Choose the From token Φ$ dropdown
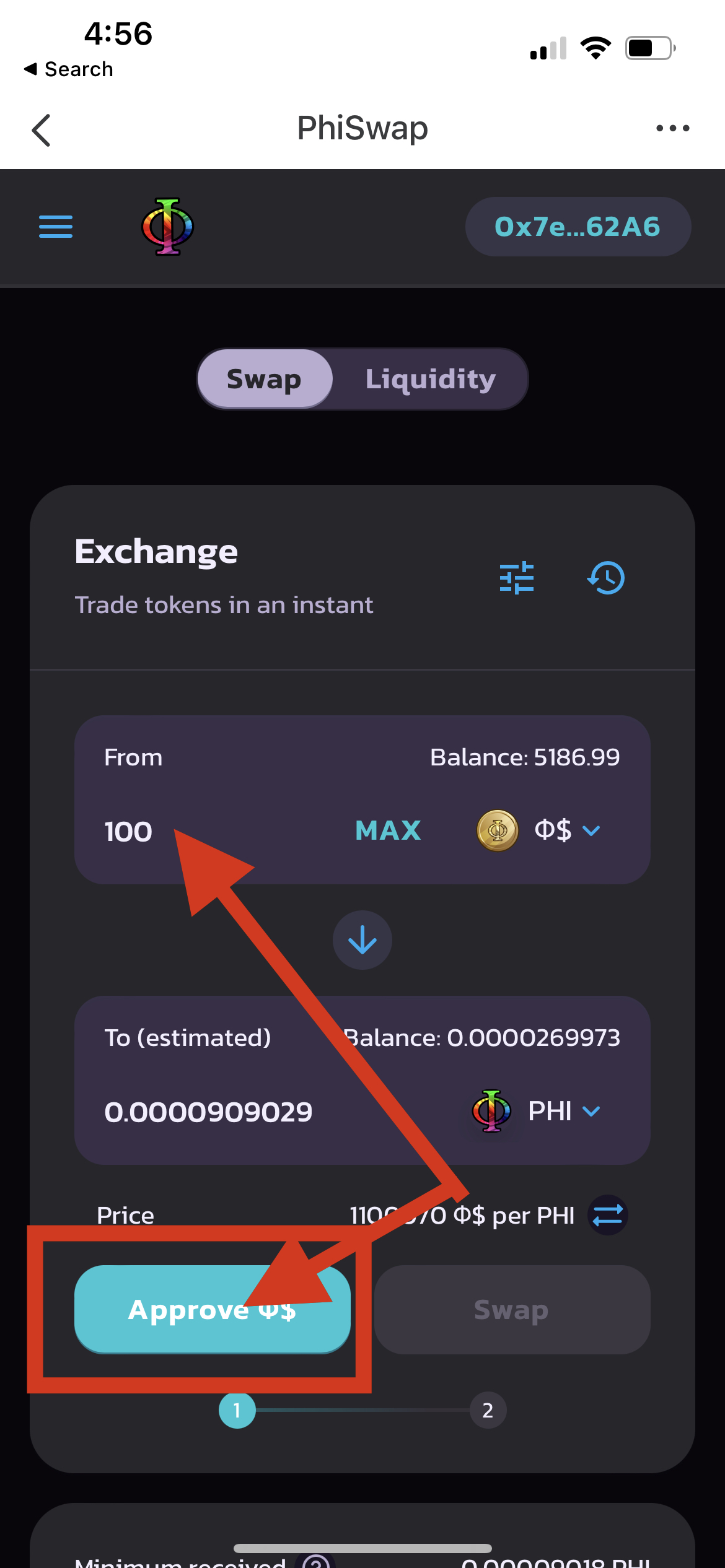This screenshot has height=1568, width=725. coord(538,830)
